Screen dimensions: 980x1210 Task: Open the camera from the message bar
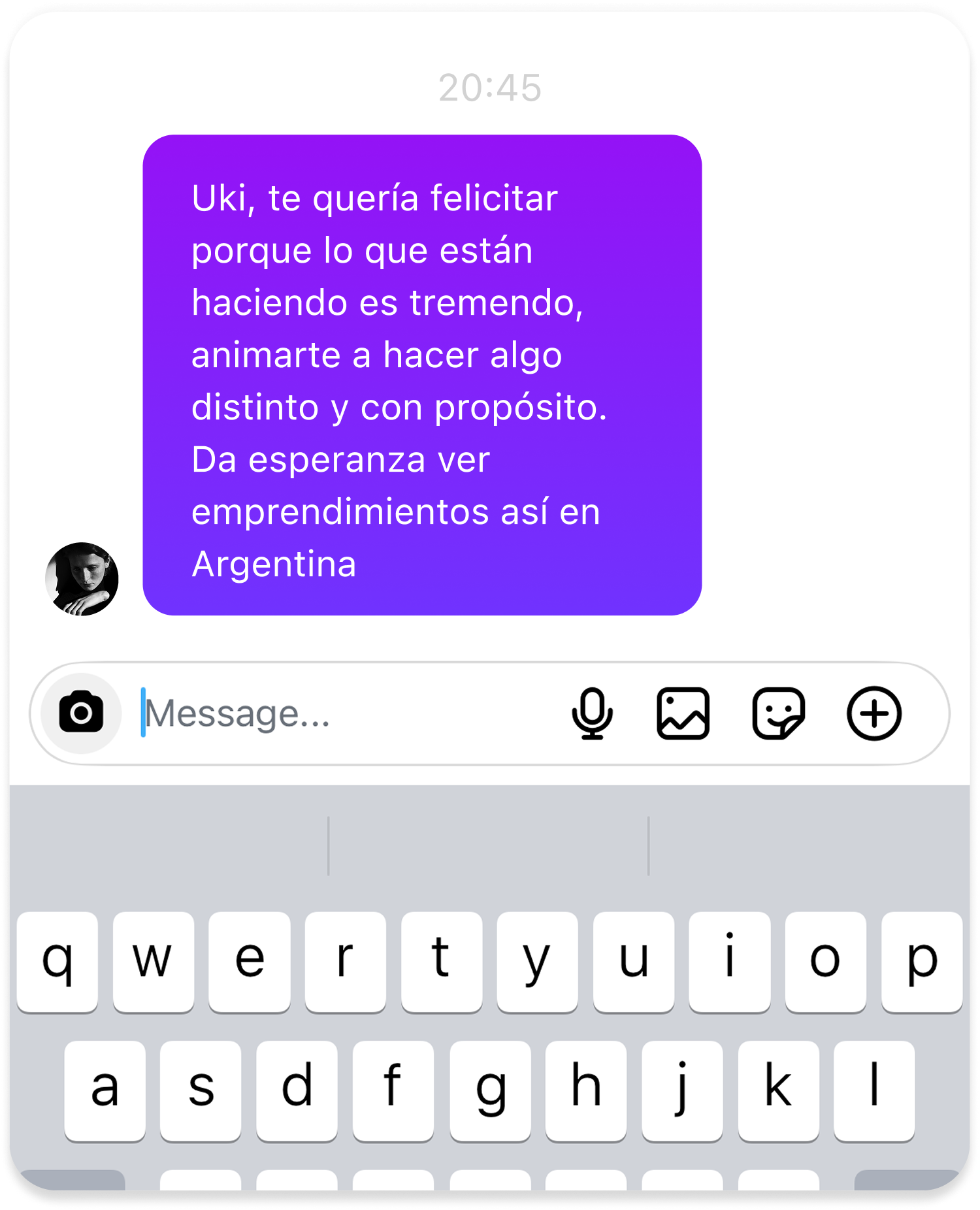point(81,713)
